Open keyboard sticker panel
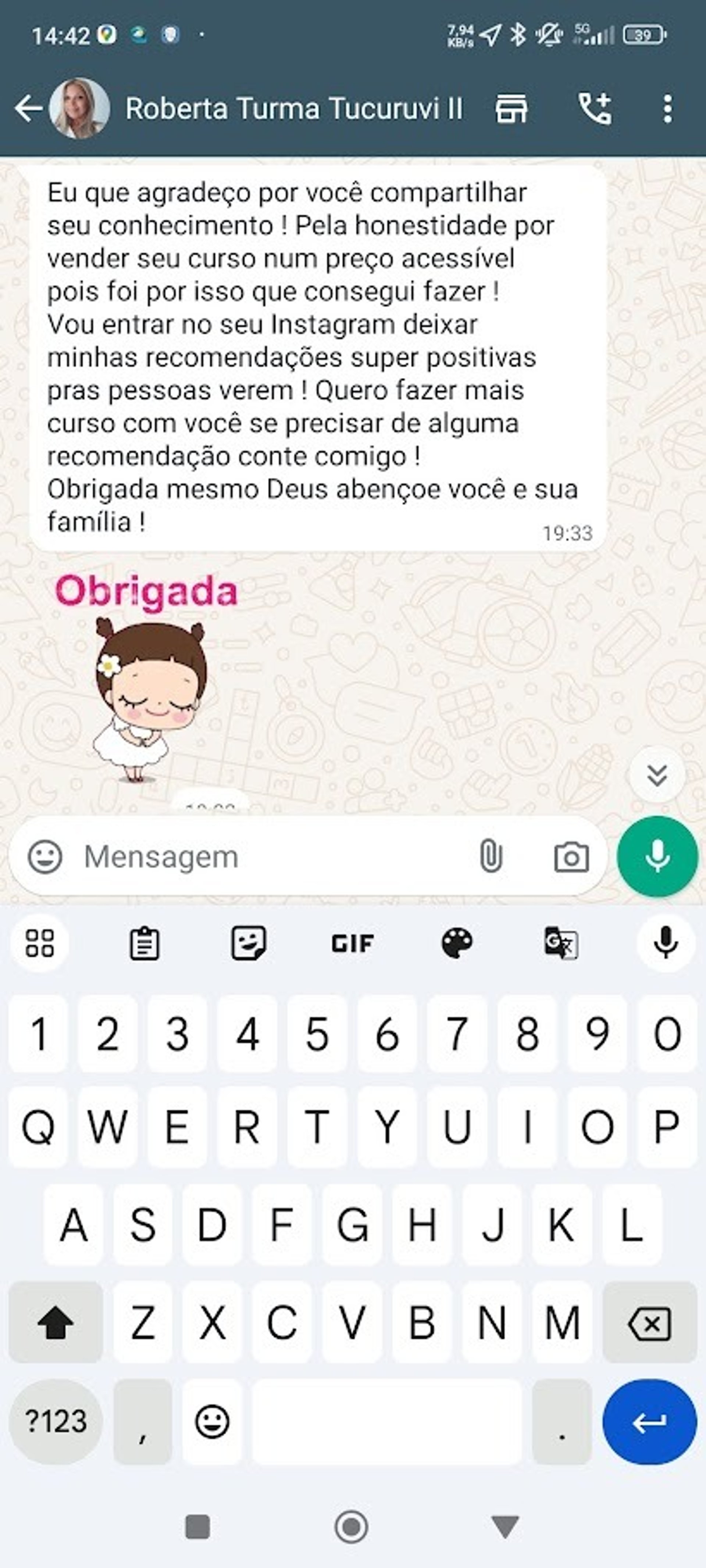Viewport: 706px width, 1568px height. [249, 944]
